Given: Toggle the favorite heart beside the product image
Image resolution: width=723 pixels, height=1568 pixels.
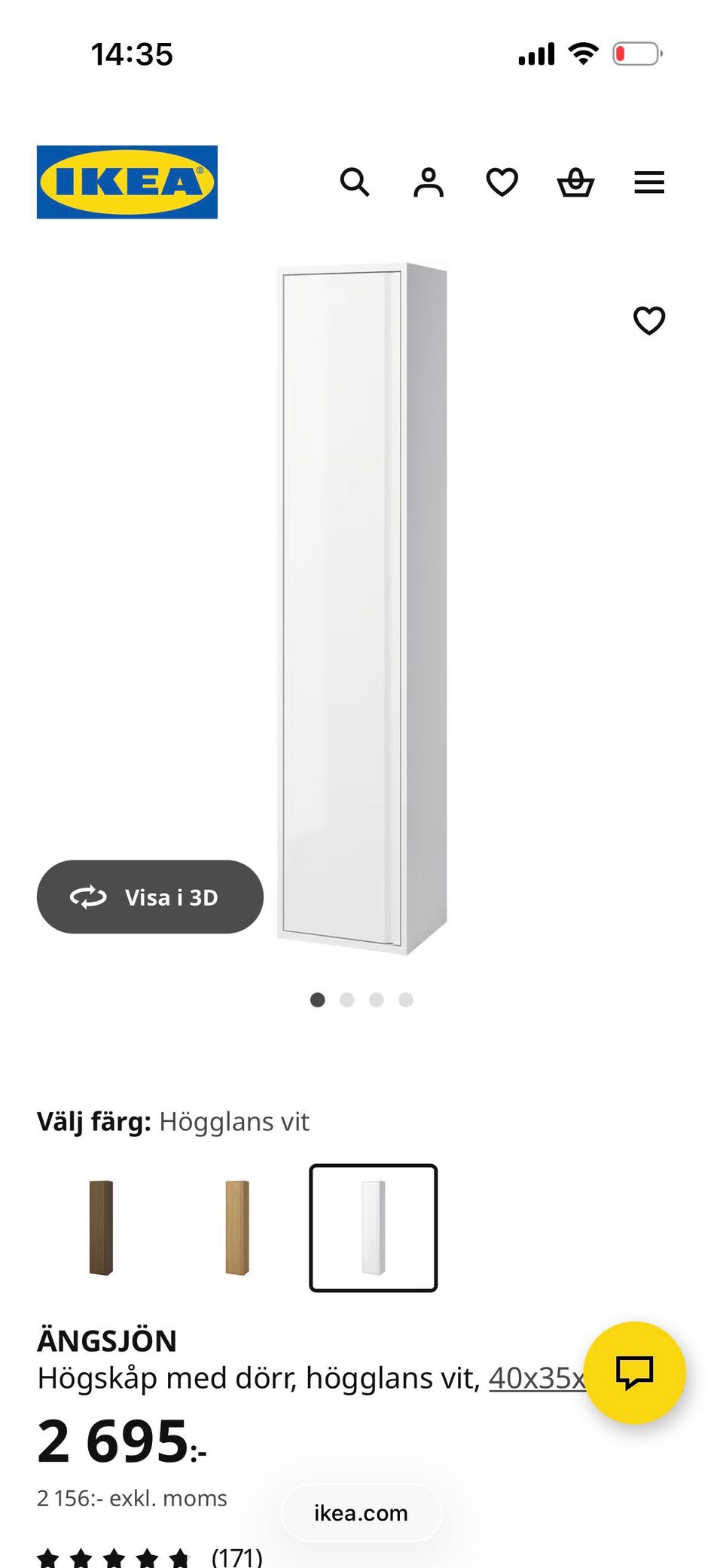Looking at the screenshot, I should (648, 321).
